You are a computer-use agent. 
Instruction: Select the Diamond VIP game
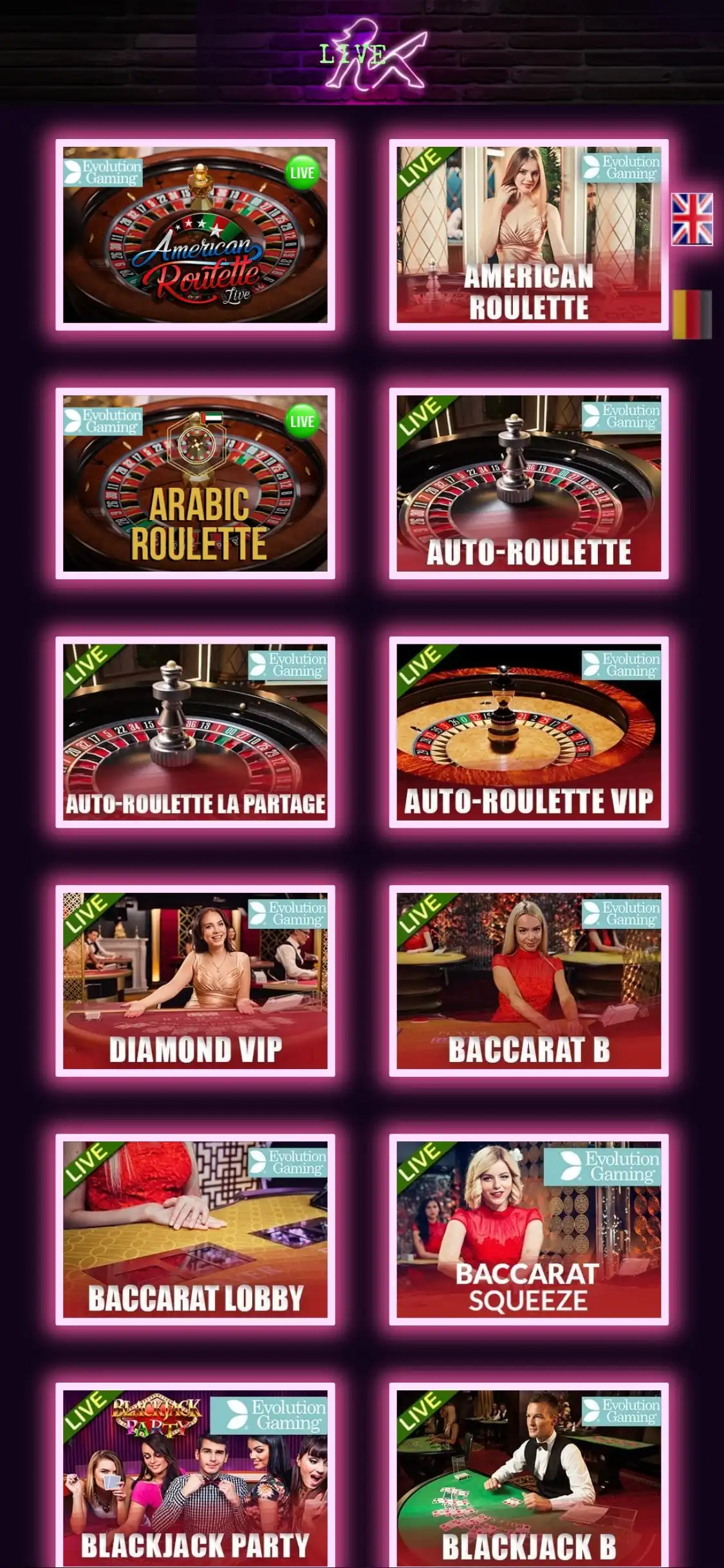tap(195, 980)
